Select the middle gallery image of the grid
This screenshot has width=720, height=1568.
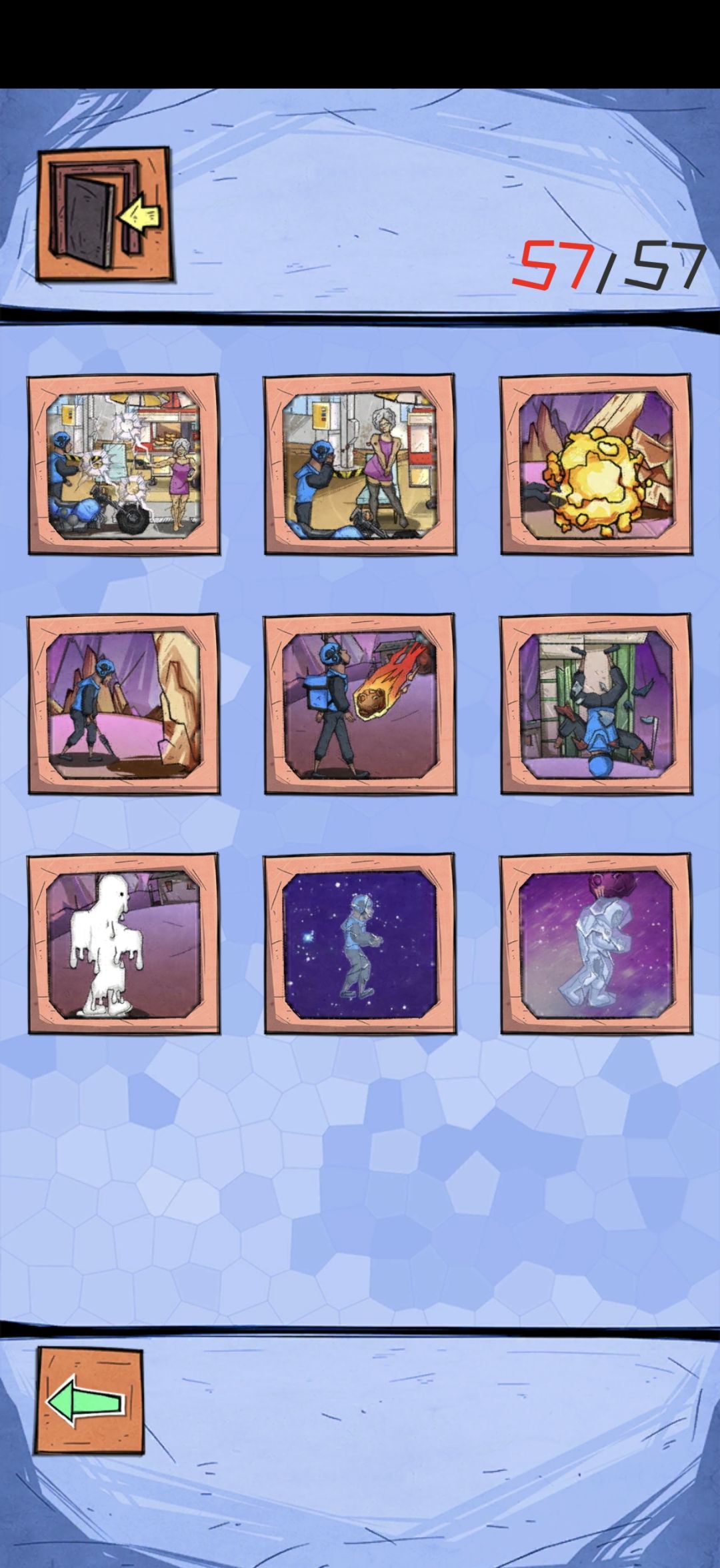pos(358,704)
